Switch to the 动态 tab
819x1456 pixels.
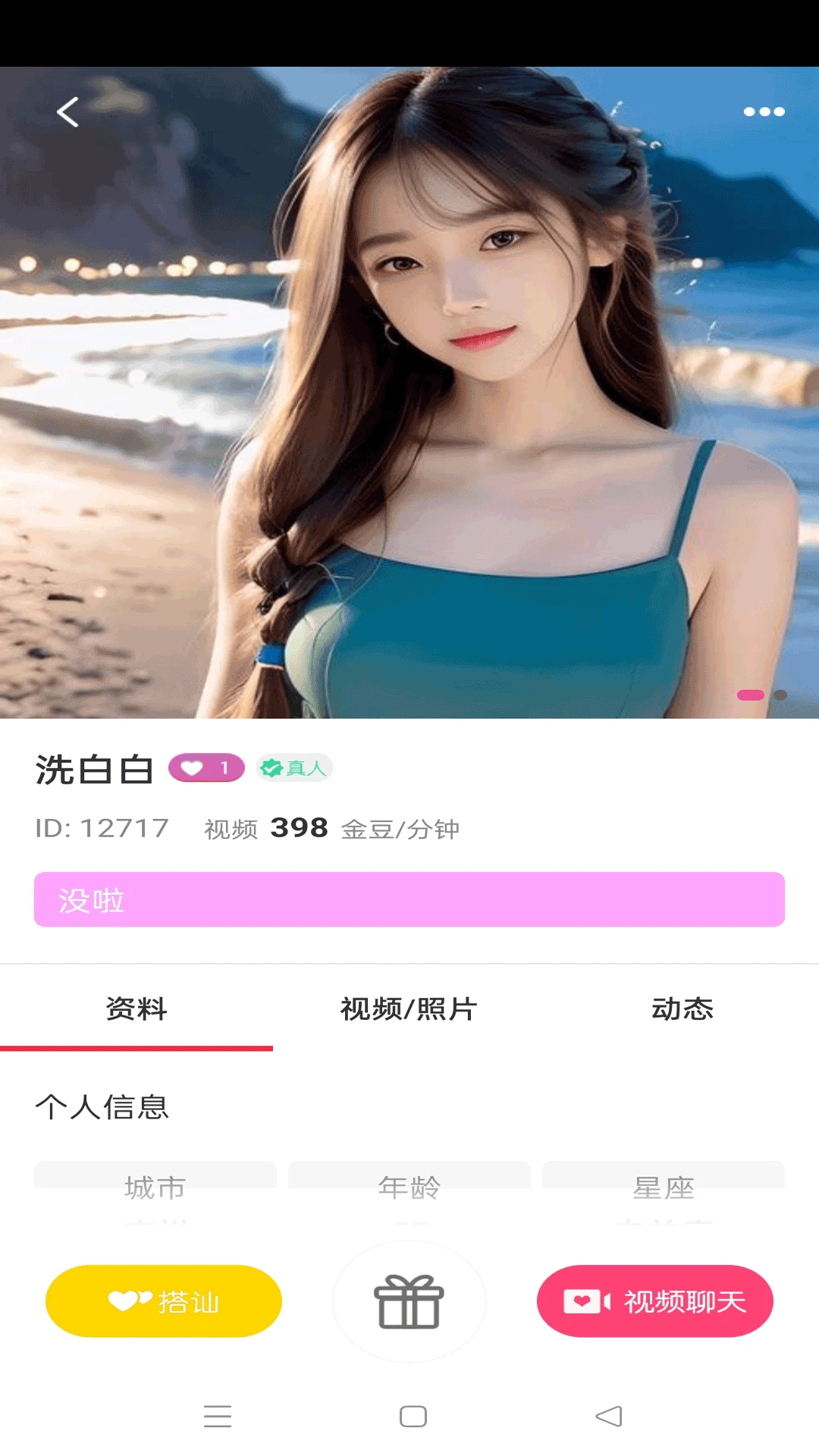tap(682, 1009)
